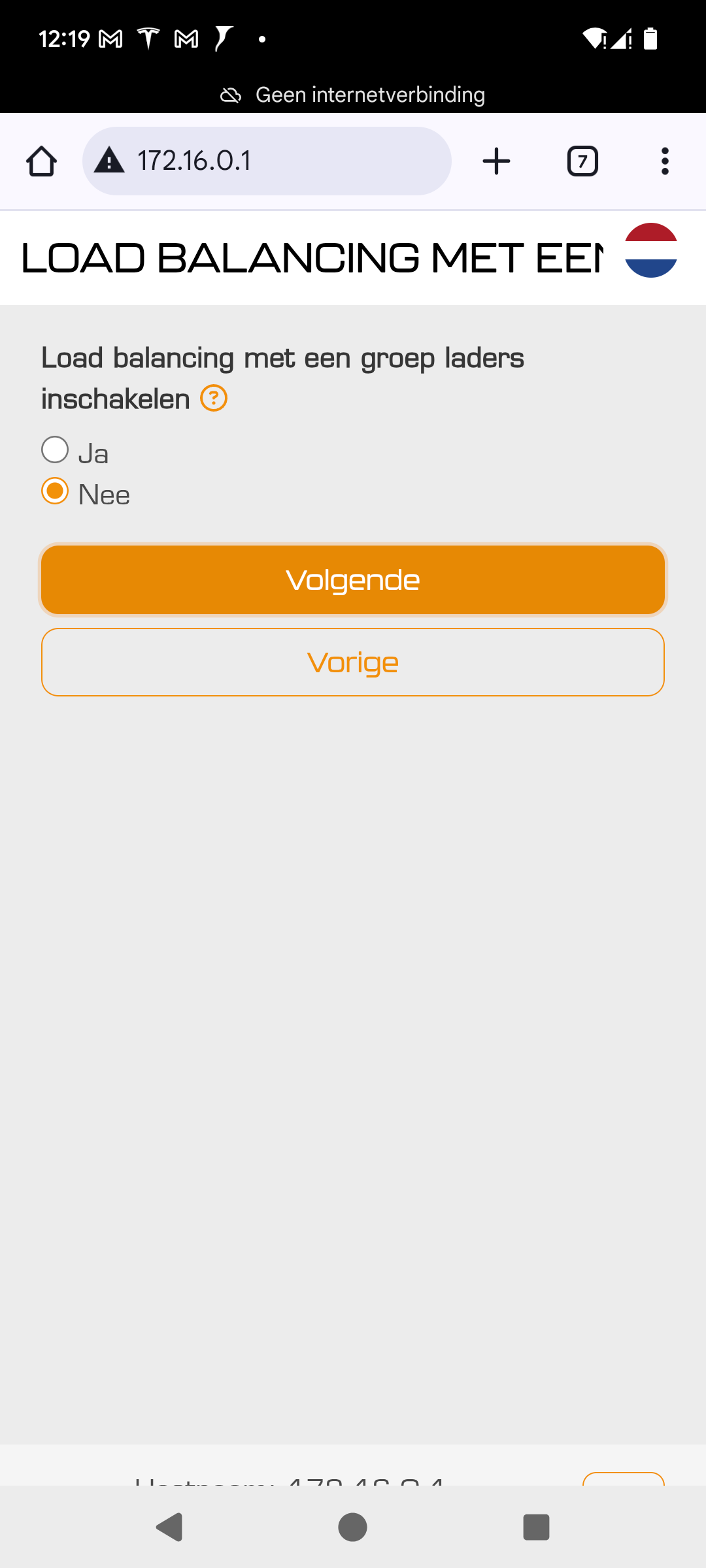The width and height of the screenshot is (706, 1568).
Task: Tap the Volgende button
Action: (353, 580)
